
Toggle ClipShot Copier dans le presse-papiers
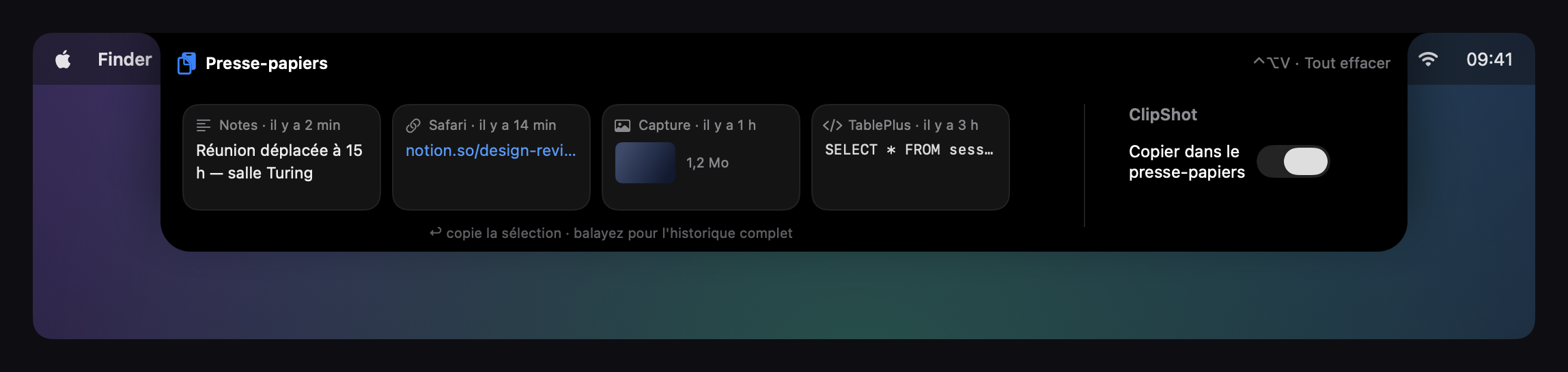pos(1293,161)
